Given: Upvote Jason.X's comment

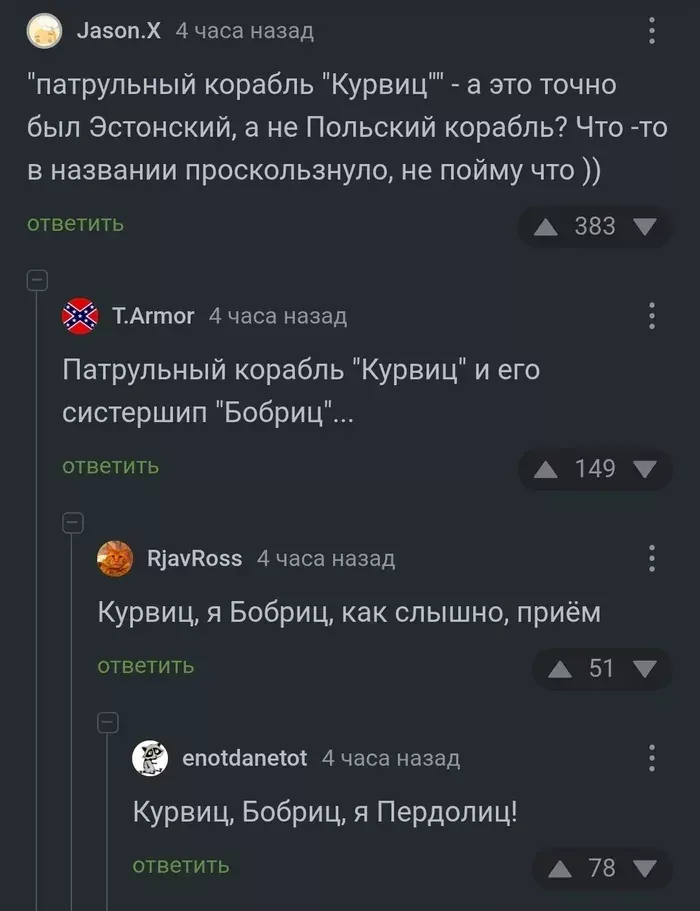Looking at the screenshot, I should pyautogui.click(x=545, y=227).
